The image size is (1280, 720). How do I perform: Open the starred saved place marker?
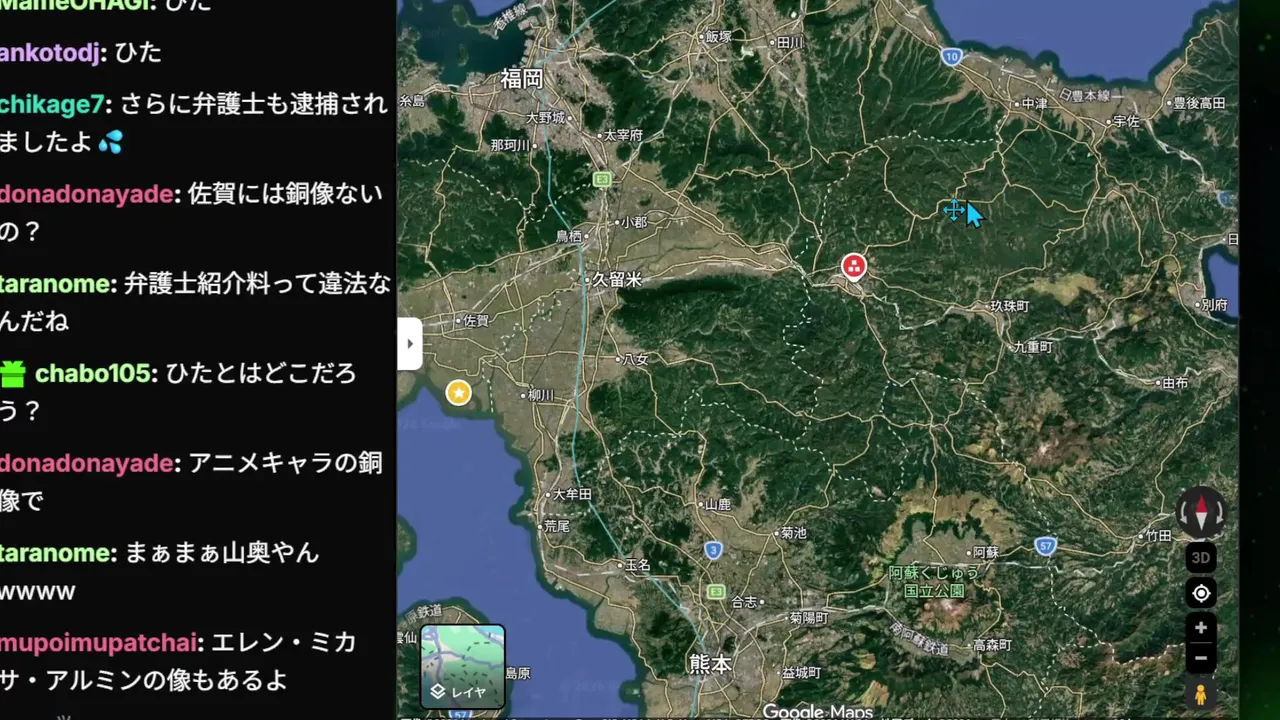click(x=459, y=392)
